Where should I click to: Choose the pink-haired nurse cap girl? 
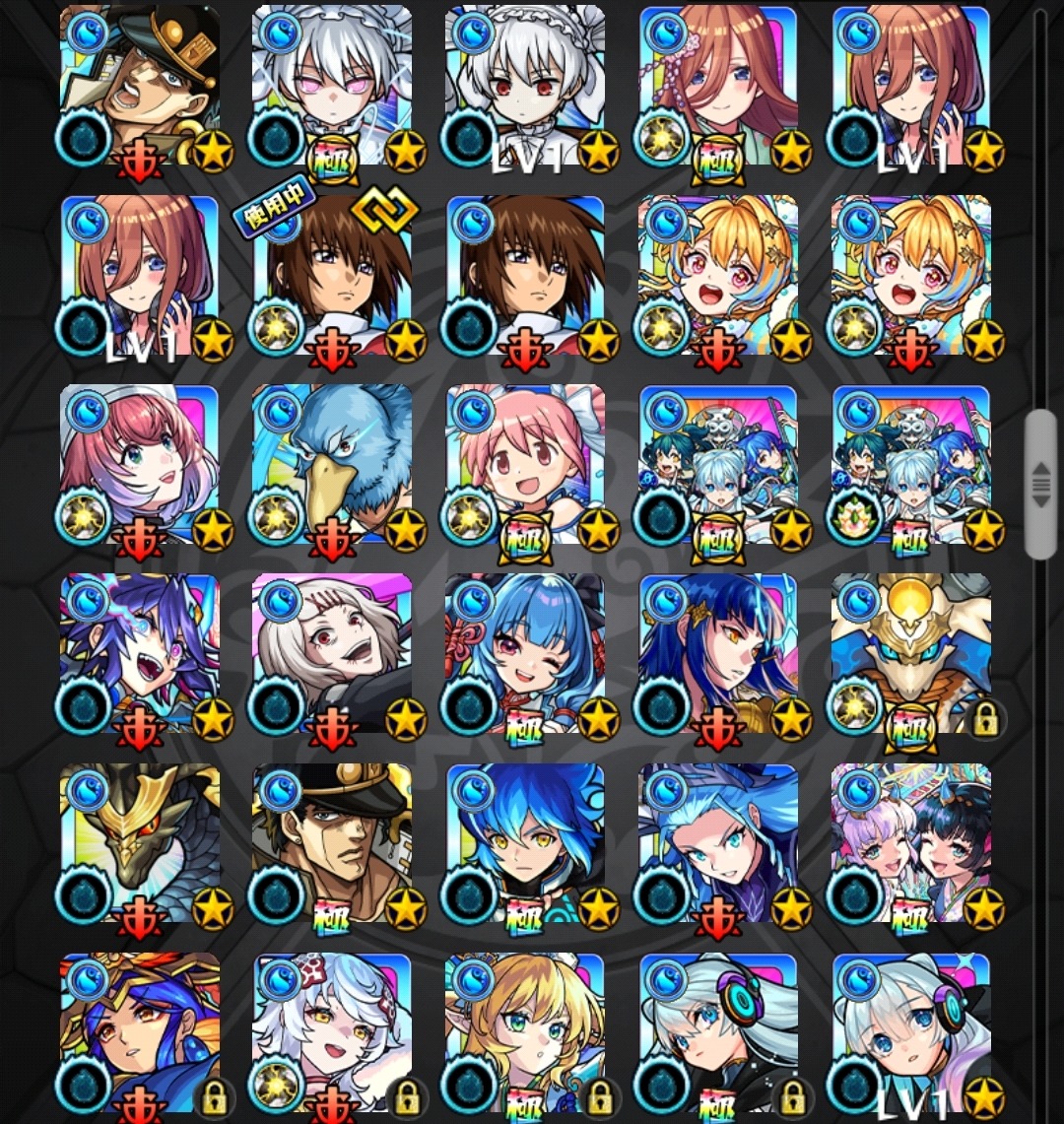point(139,465)
